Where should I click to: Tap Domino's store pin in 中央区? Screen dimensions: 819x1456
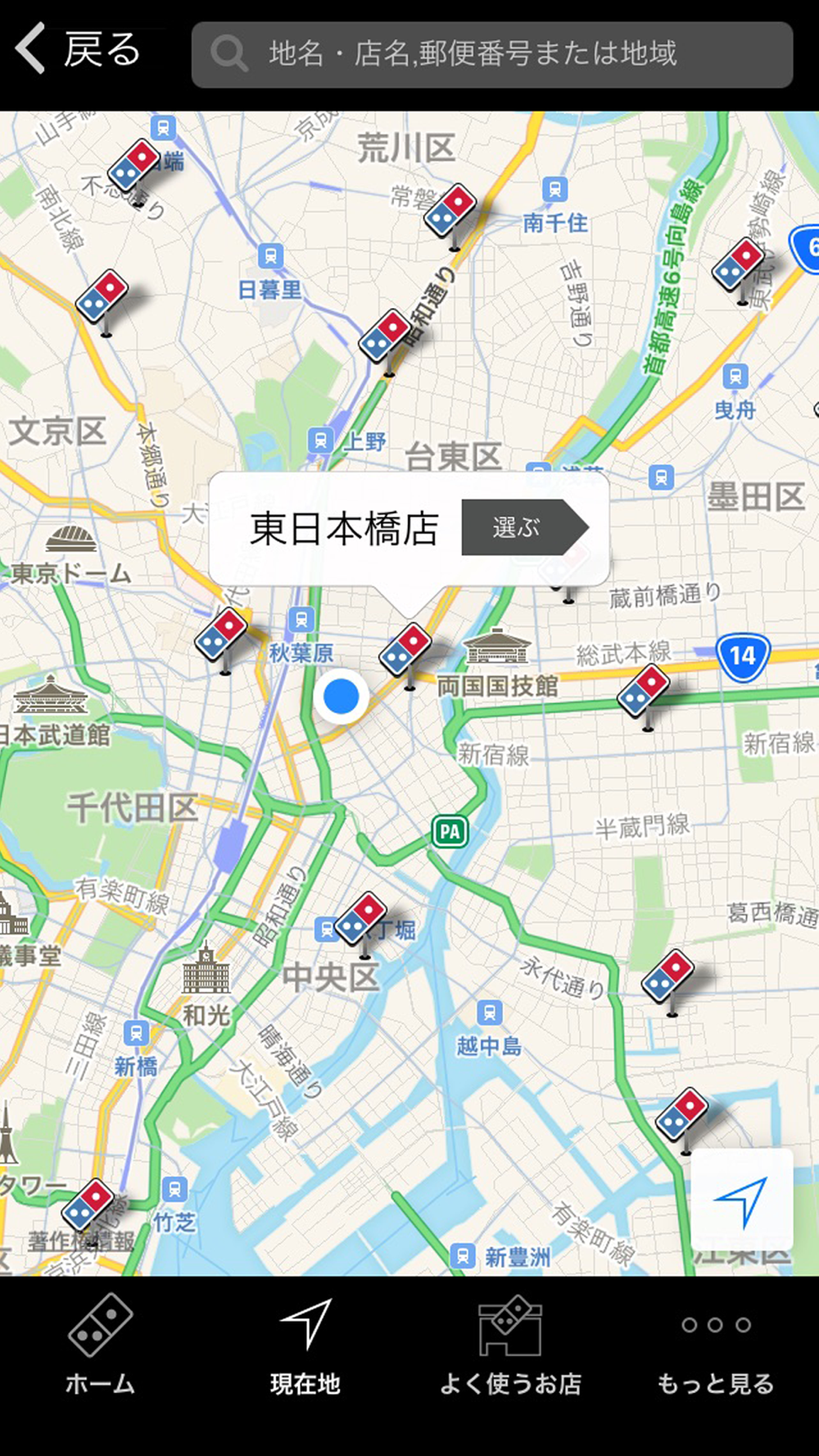click(x=362, y=922)
